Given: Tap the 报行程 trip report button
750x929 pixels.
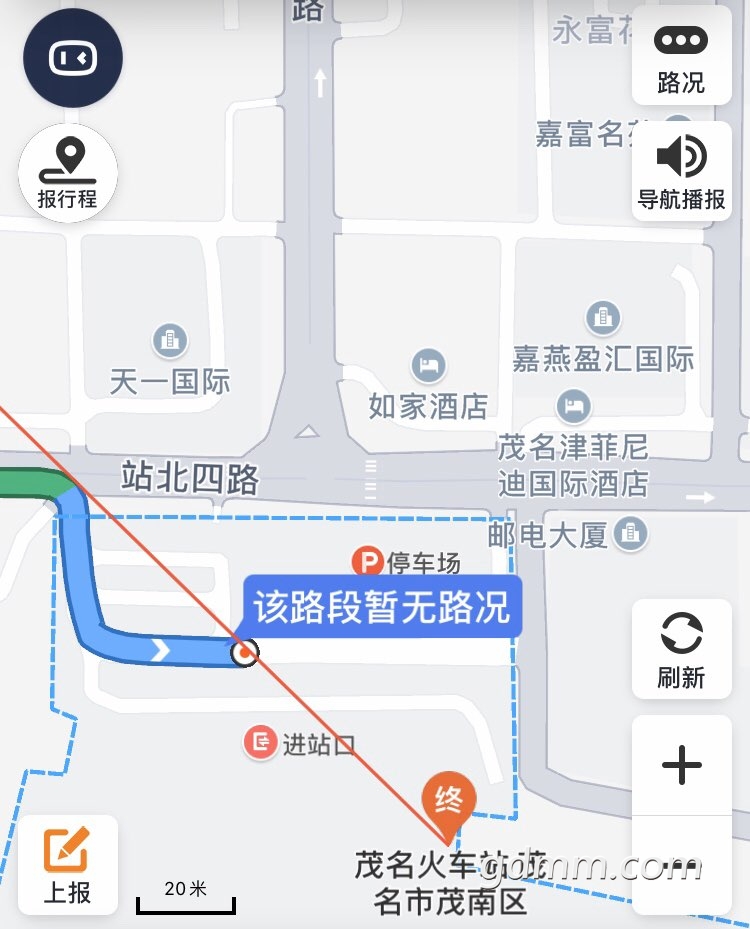Looking at the screenshot, I should pos(68,174).
